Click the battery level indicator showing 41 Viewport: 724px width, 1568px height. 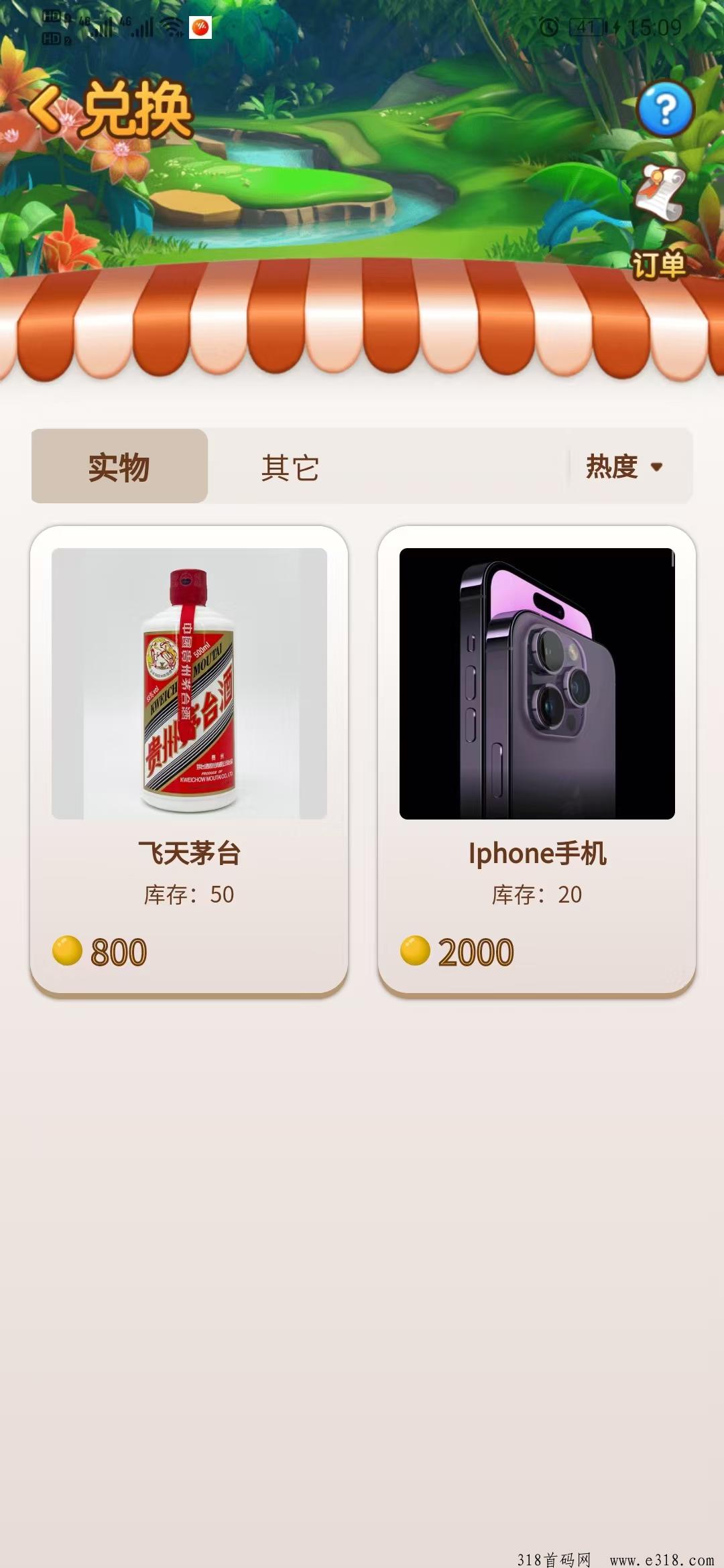point(587,27)
